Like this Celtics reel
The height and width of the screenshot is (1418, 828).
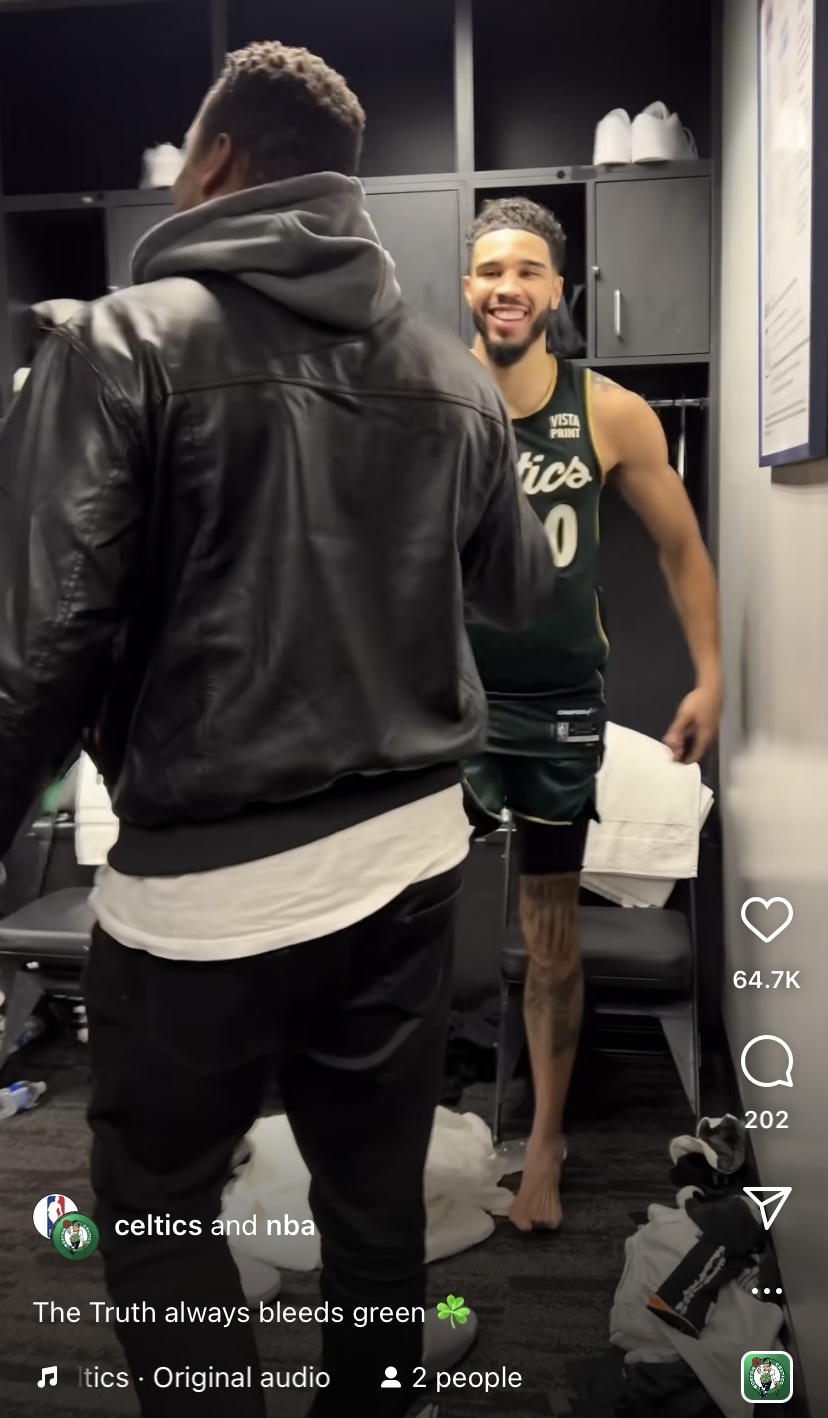coord(766,919)
